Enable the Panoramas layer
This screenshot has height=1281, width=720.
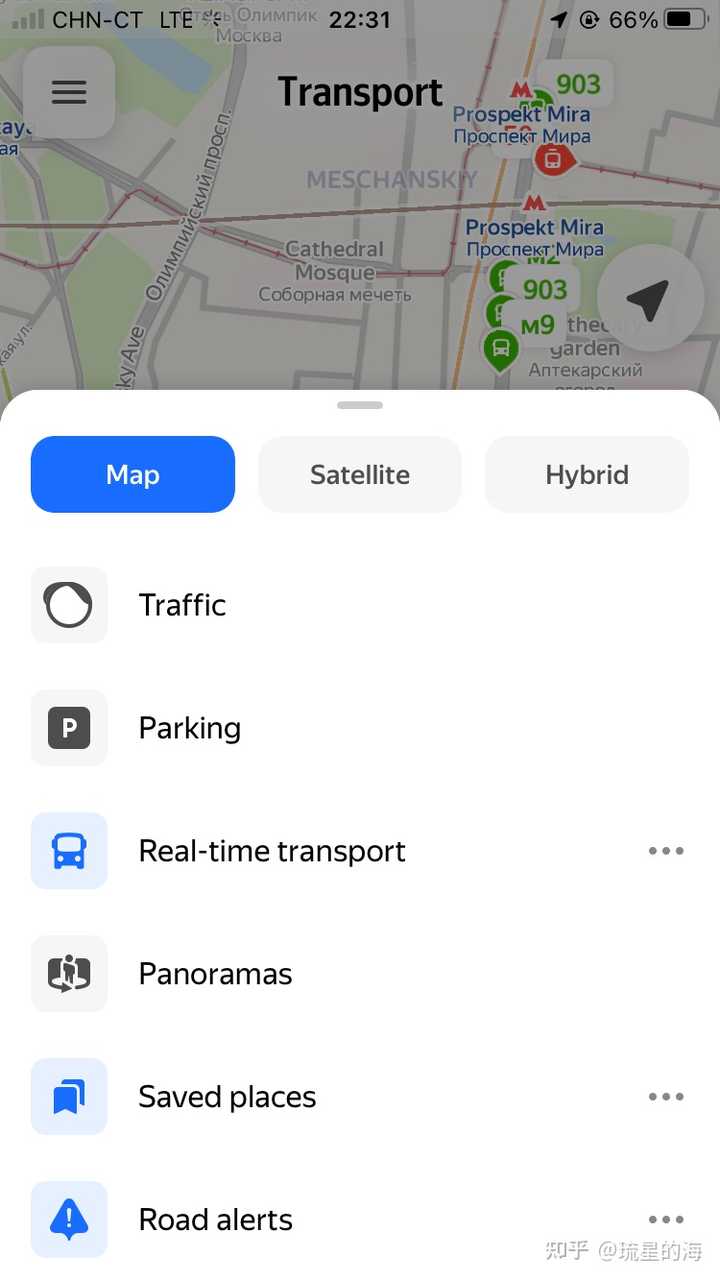[360, 974]
